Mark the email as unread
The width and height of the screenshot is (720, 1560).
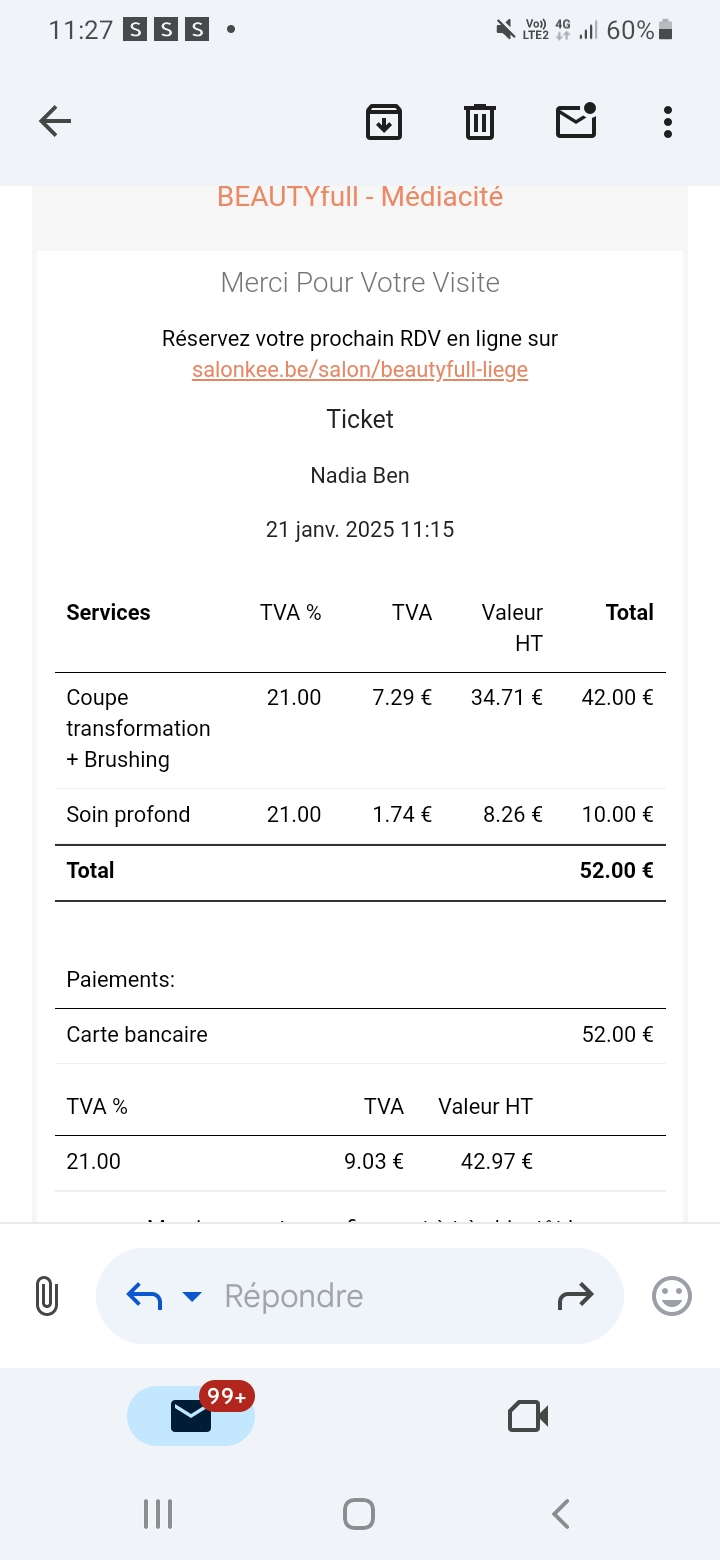[576, 122]
